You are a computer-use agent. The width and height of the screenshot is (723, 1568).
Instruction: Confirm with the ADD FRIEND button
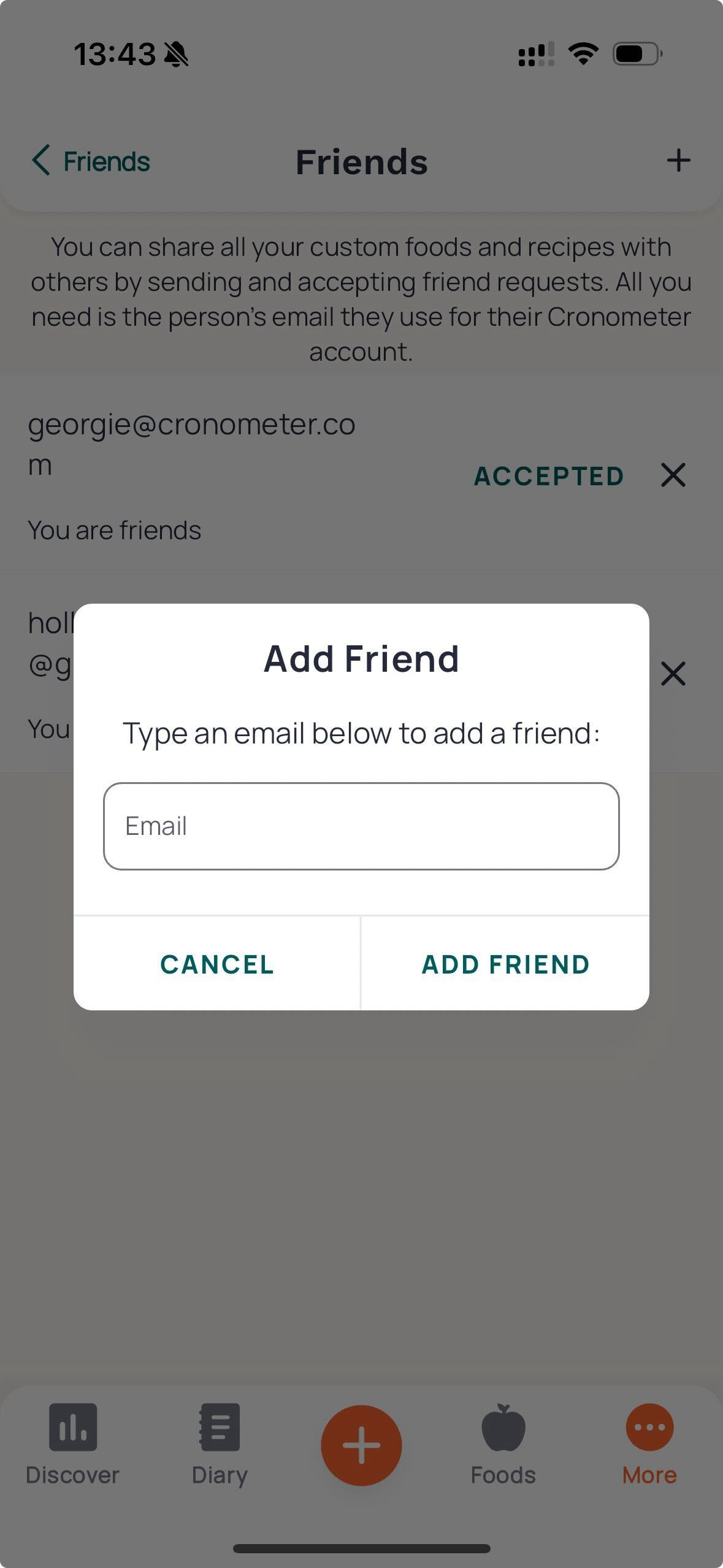tap(505, 964)
